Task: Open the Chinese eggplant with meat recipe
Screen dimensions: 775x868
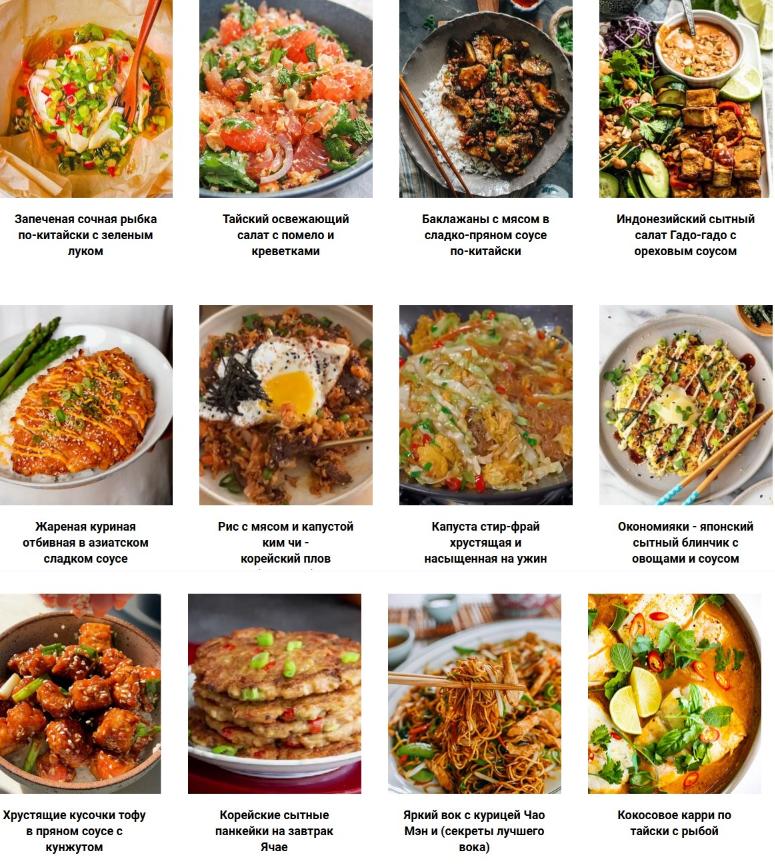Action: tap(485, 98)
